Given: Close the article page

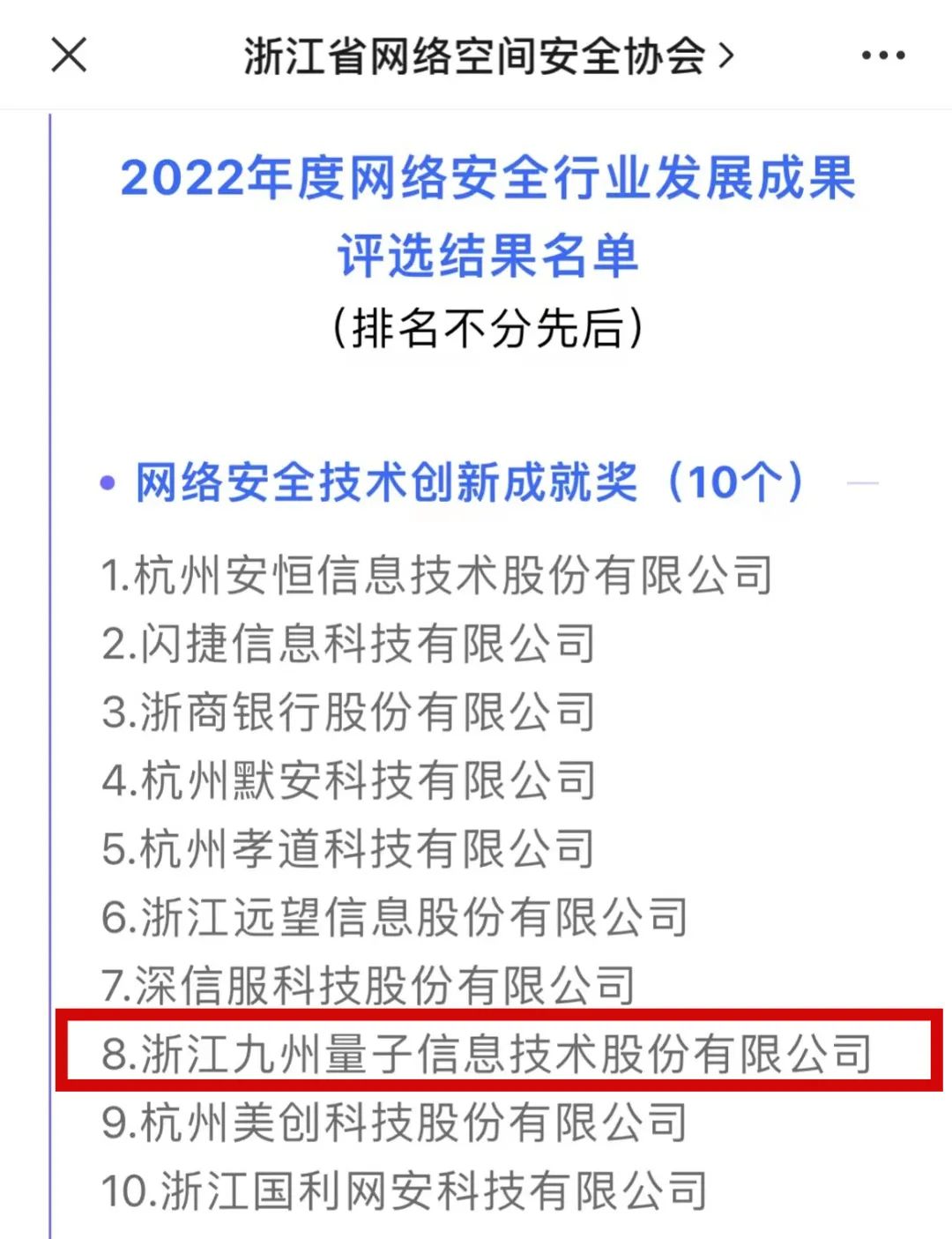Looking at the screenshot, I should (x=69, y=55).
